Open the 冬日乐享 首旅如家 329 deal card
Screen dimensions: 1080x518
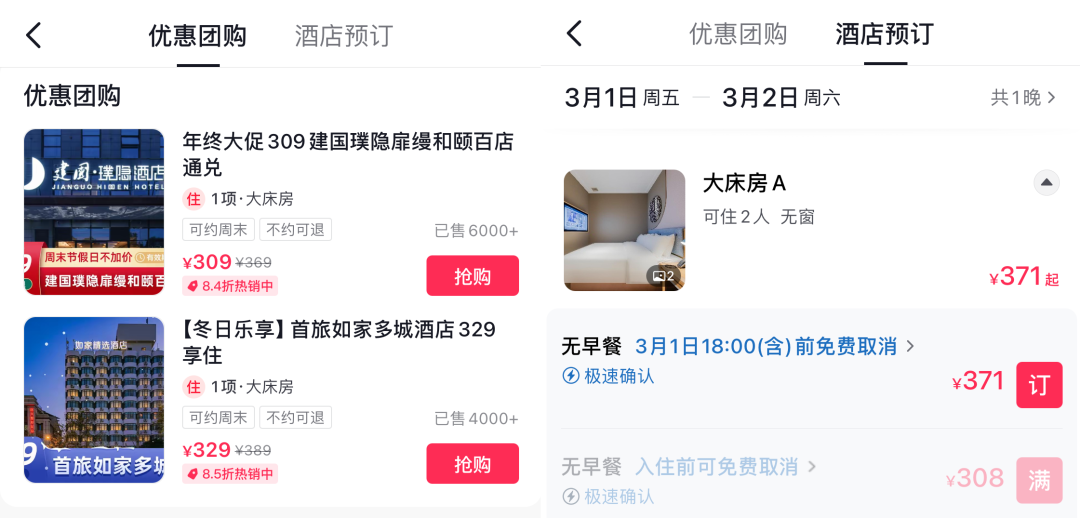point(339,342)
